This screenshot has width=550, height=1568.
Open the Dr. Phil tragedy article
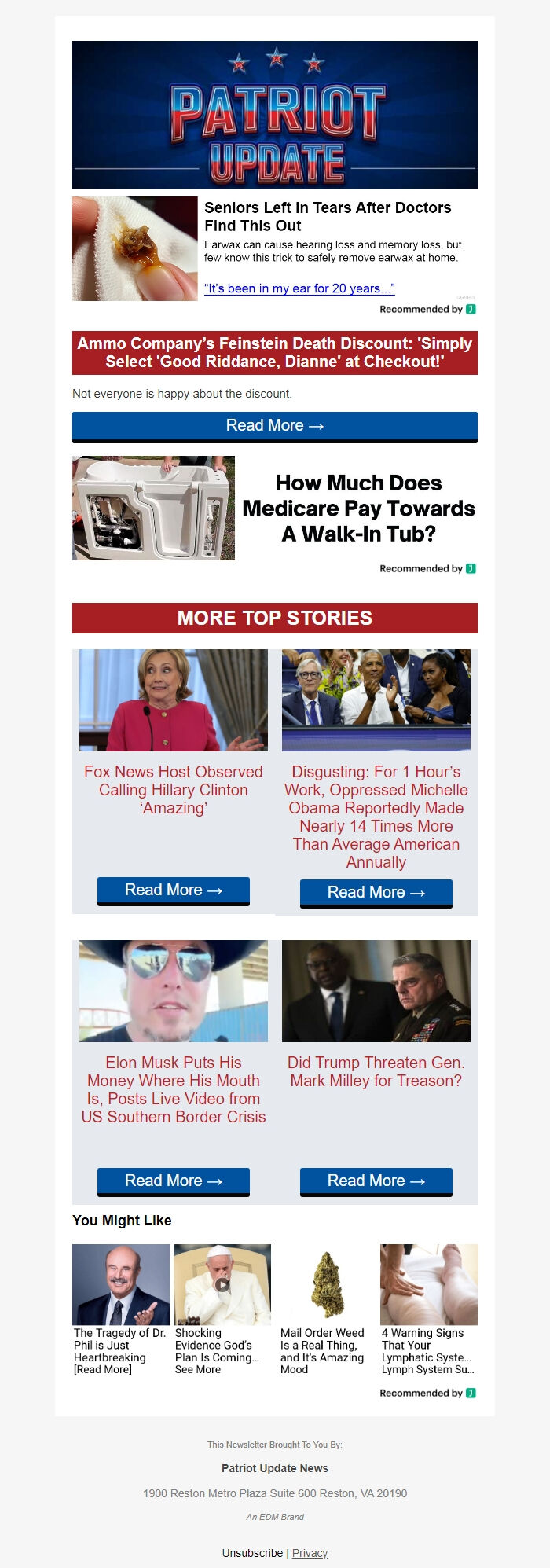pos(120,1350)
